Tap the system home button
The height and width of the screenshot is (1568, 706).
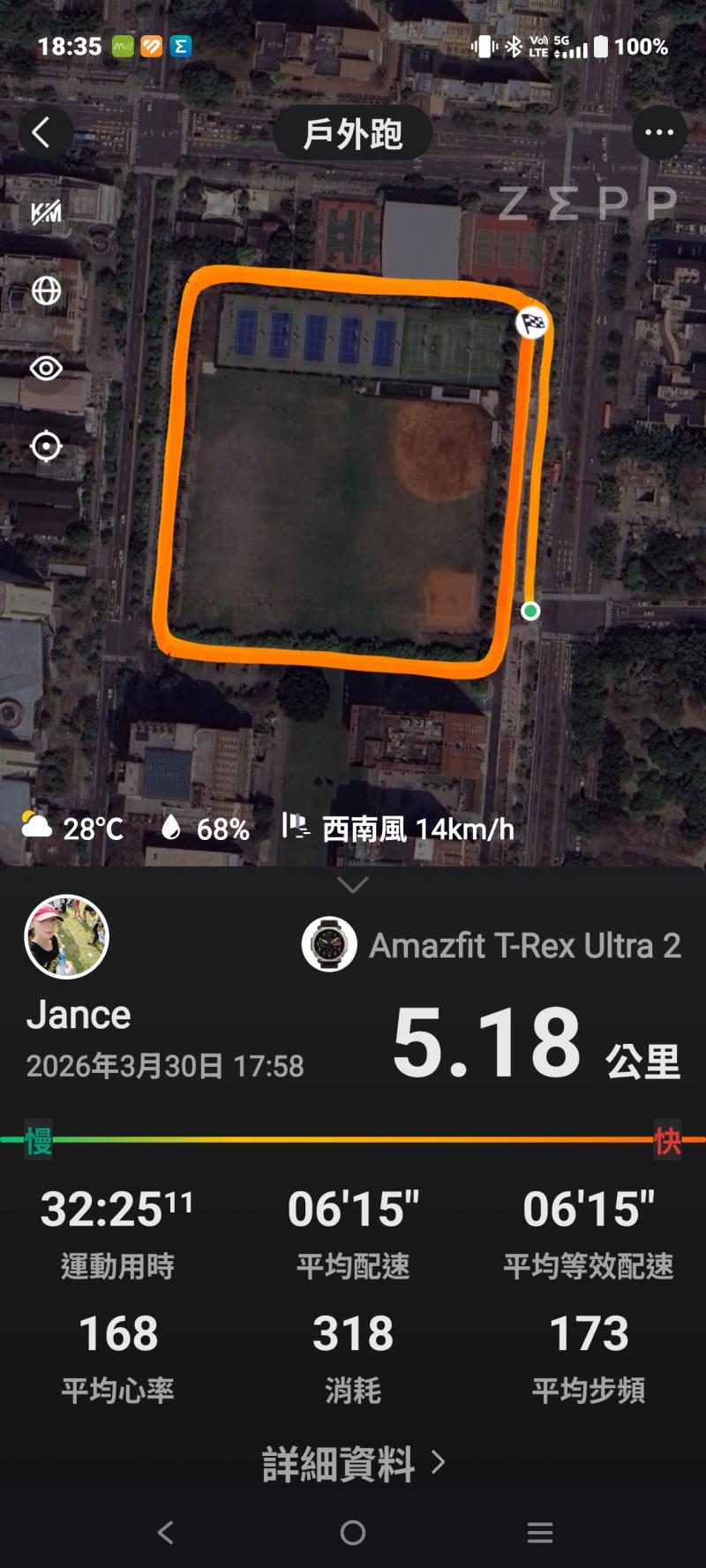353,1533
